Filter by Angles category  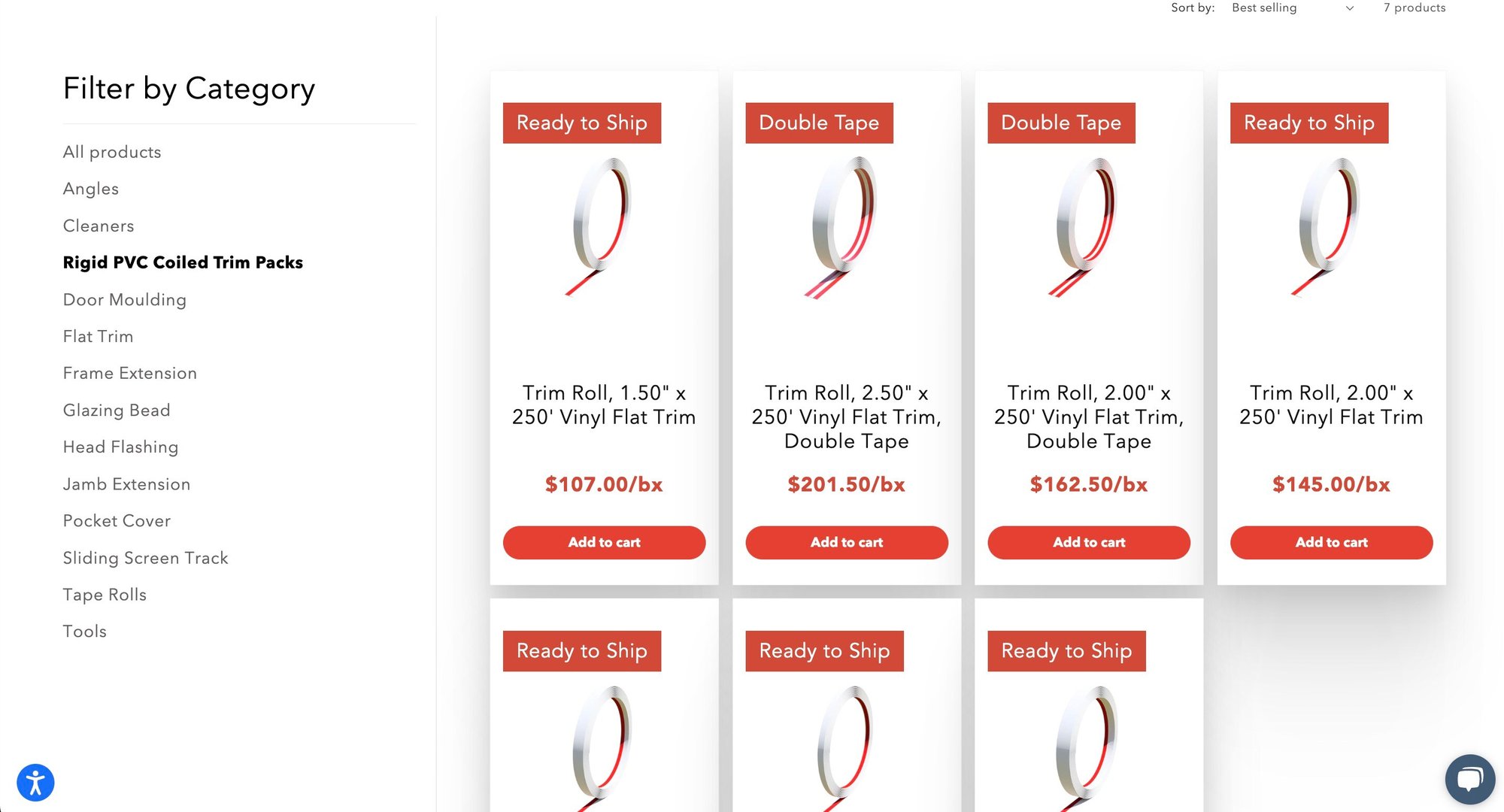pyautogui.click(x=91, y=189)
